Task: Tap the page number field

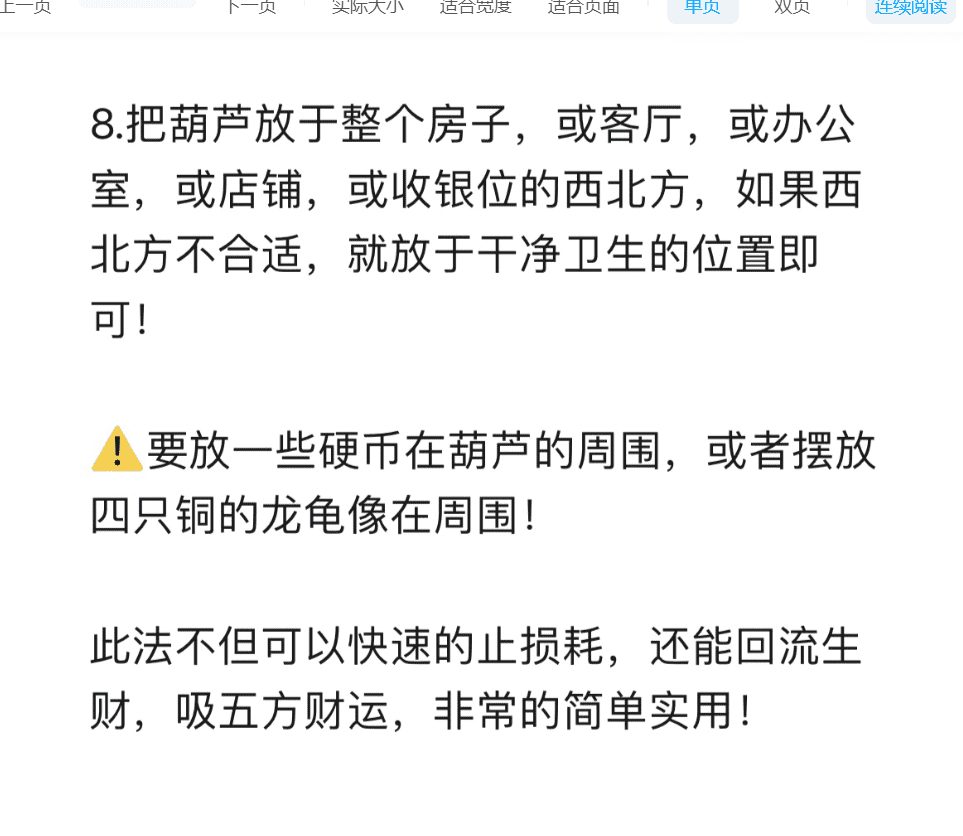Action: (x=137, y=4)
